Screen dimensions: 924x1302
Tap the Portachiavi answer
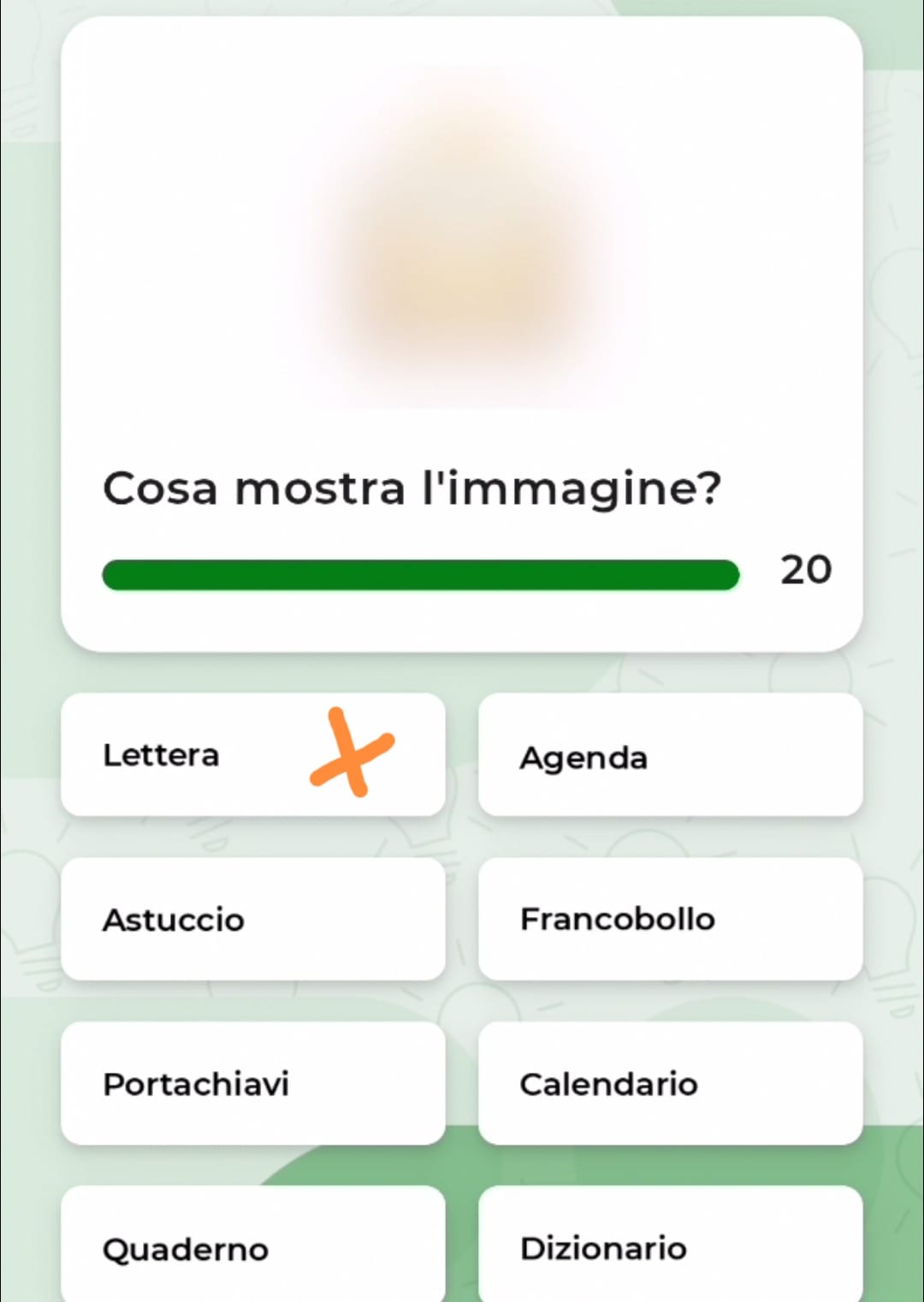[252, 1083]
